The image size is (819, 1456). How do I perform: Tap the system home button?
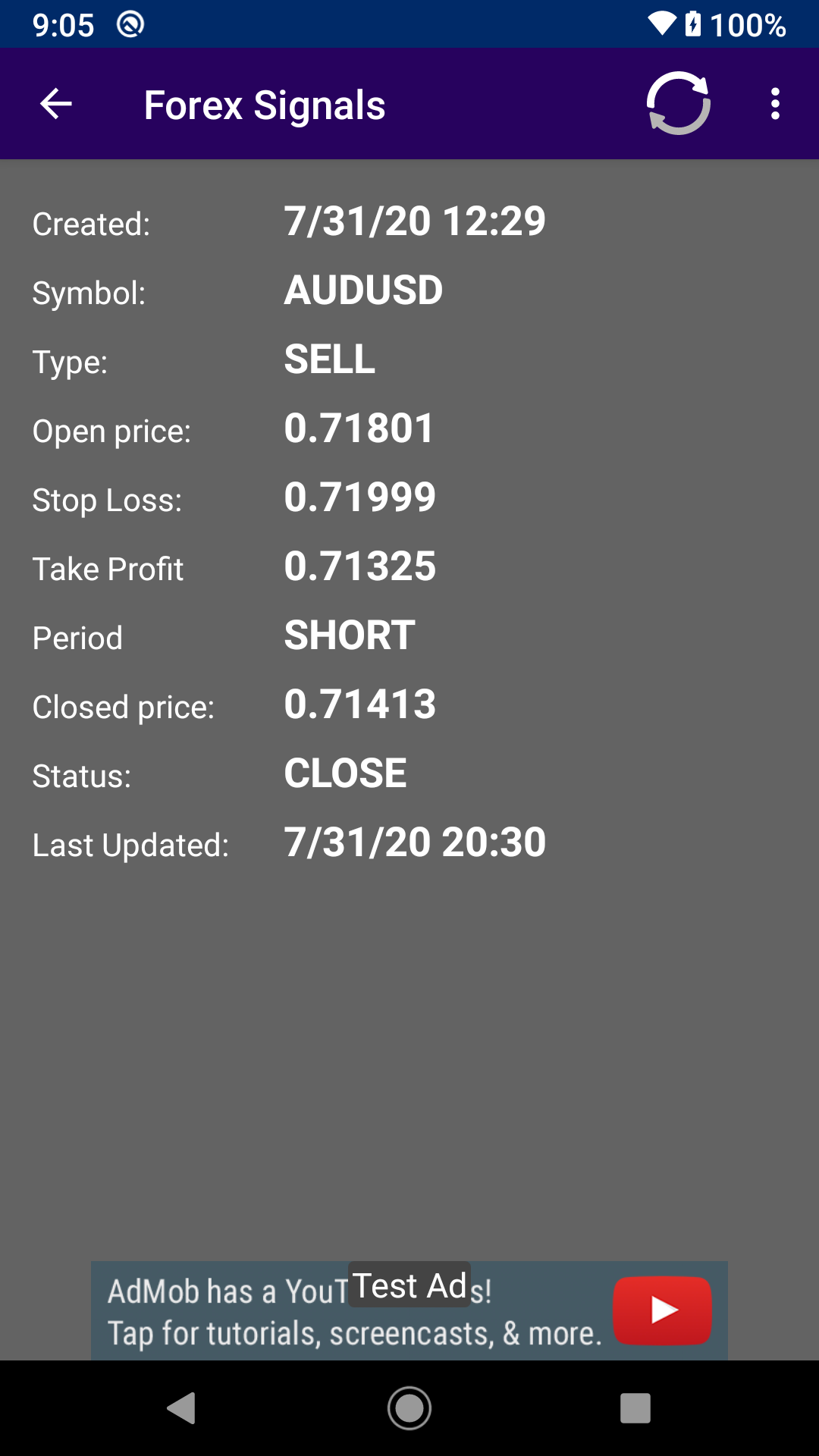tap(409, 1408)
